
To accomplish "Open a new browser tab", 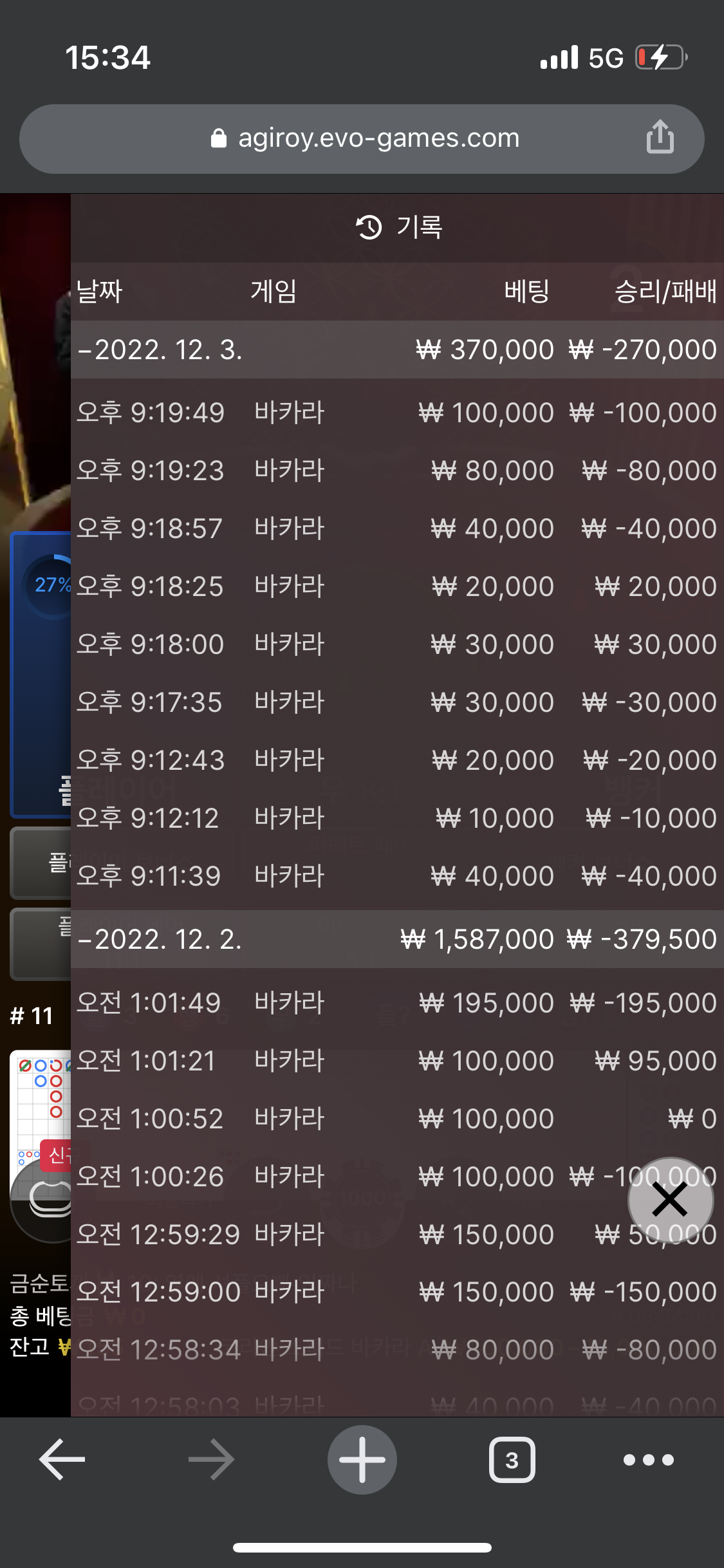I will click(362, 1460).
